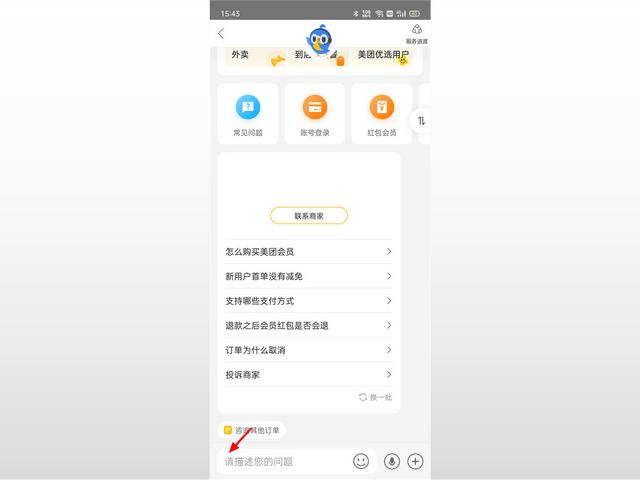Image resolution: width=640 pixels, height=480 pixels.
Task: Open 常见问题 card
Action: point(247,114)
